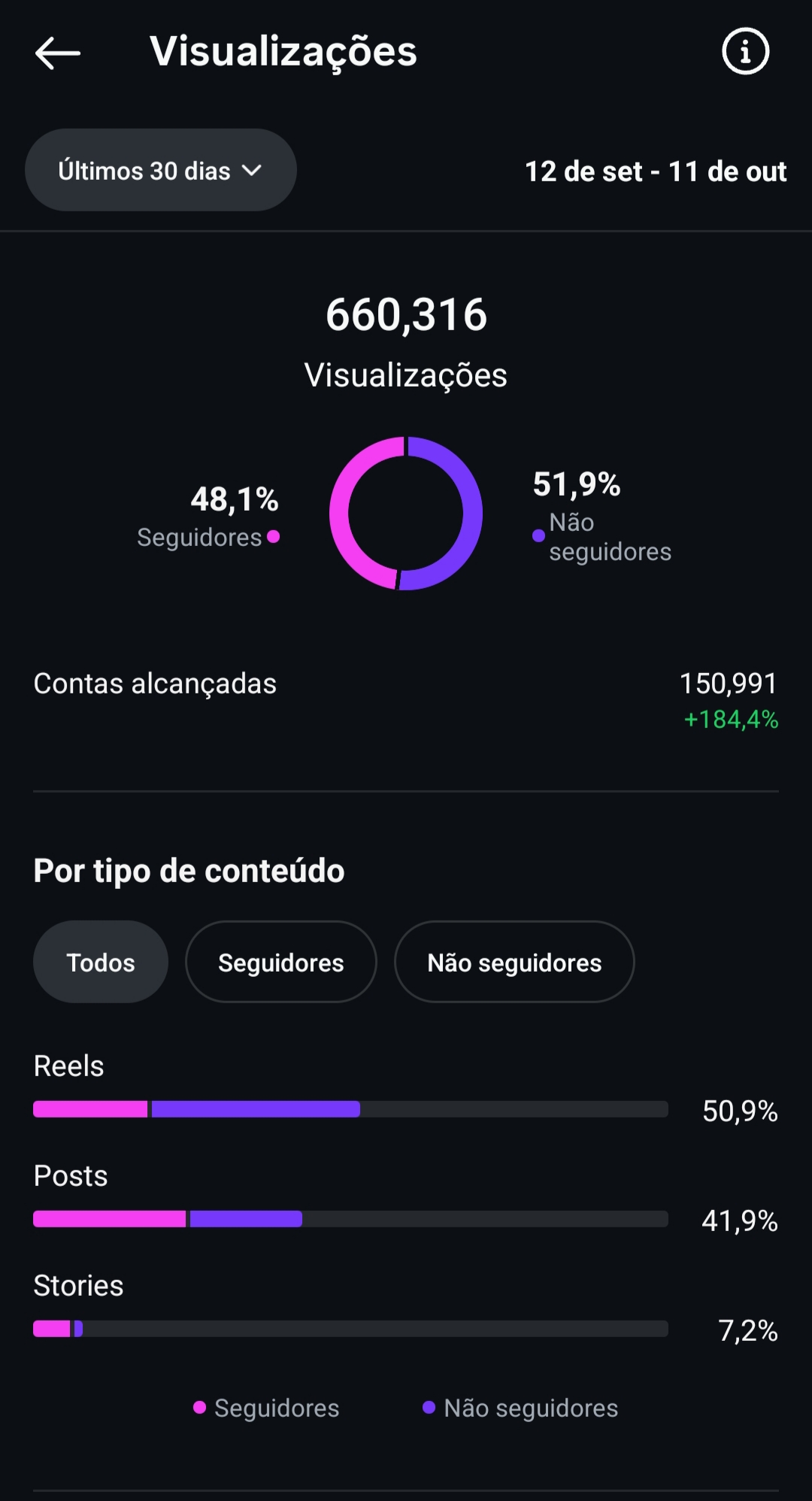Switch to the Não seguidores filter chip
Image resolution: width=812 pixels, height=1501 pixels.
point(514,963)
